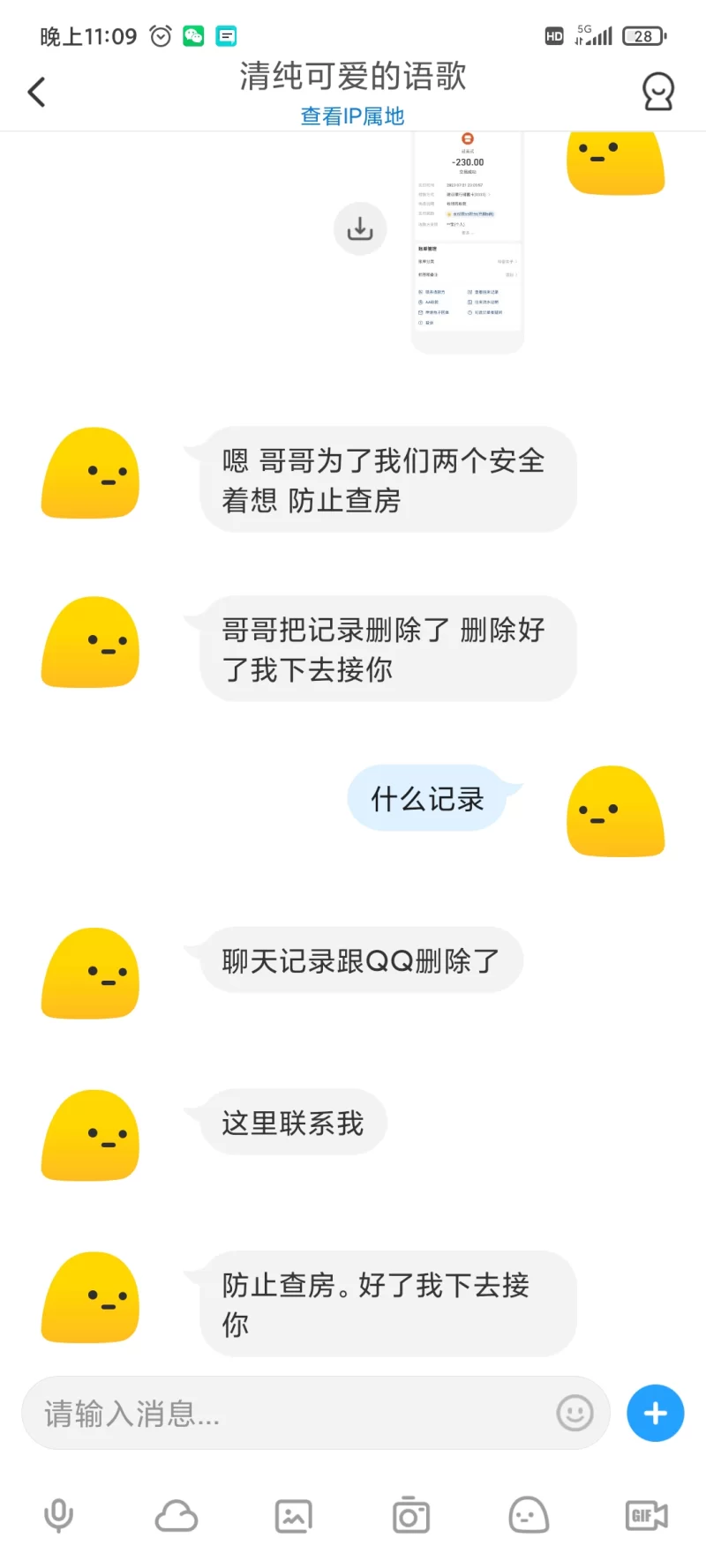Go back from this chat
This screenshot has height=1568, width=706.
click(37, 92)
